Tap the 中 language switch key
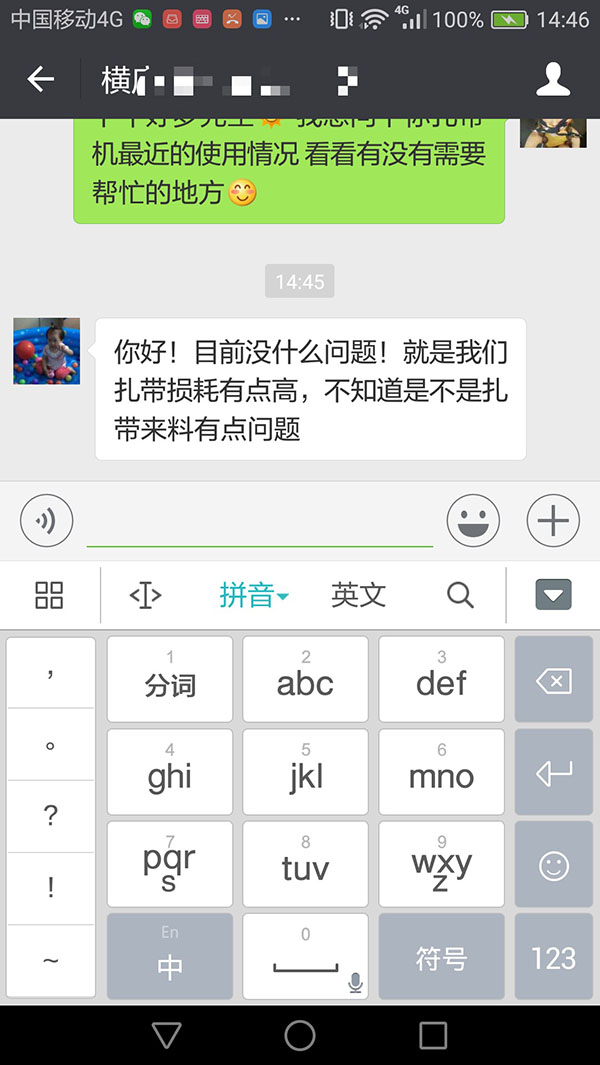 click(x=170, y=958)
